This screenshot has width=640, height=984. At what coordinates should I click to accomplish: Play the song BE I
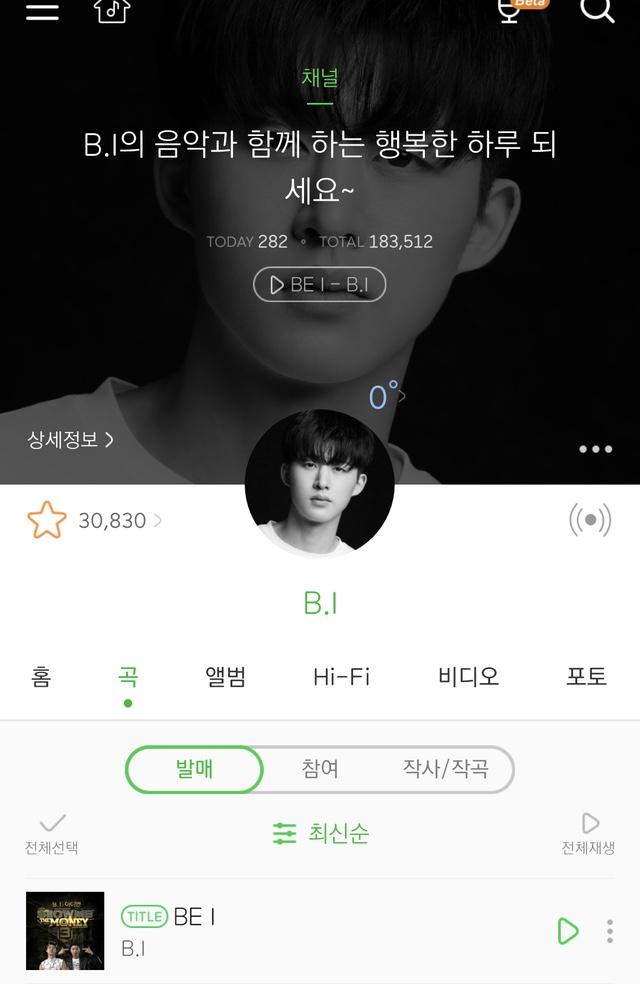[x=567, y=931]
